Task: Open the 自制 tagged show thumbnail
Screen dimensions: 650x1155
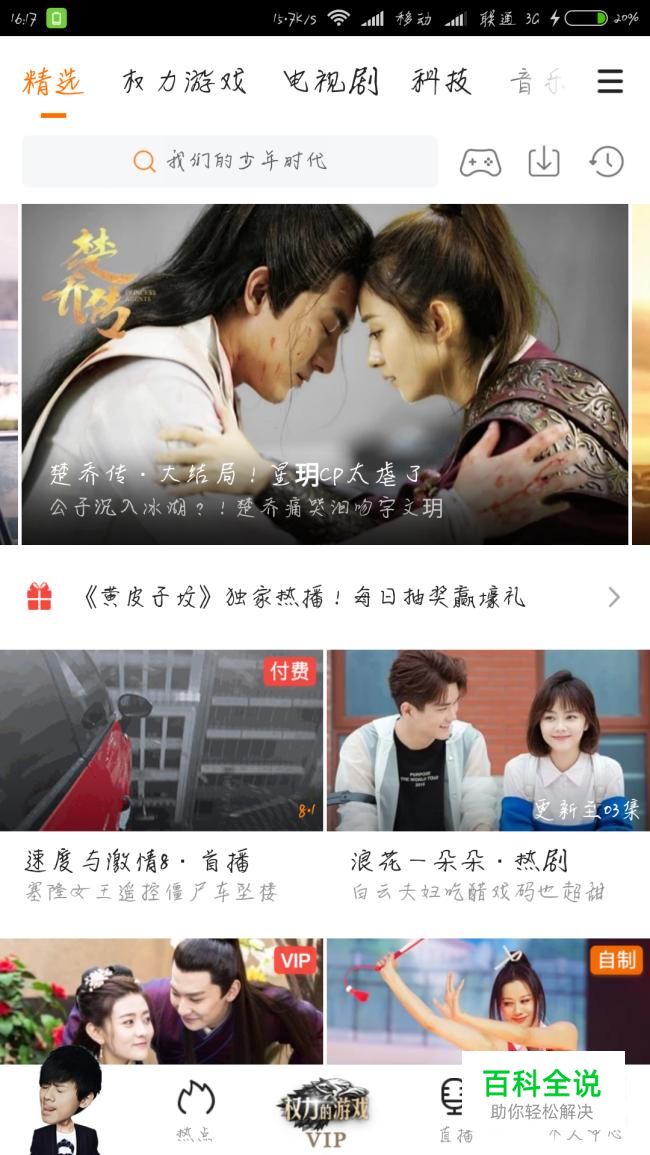Action: click(488, 1000)
